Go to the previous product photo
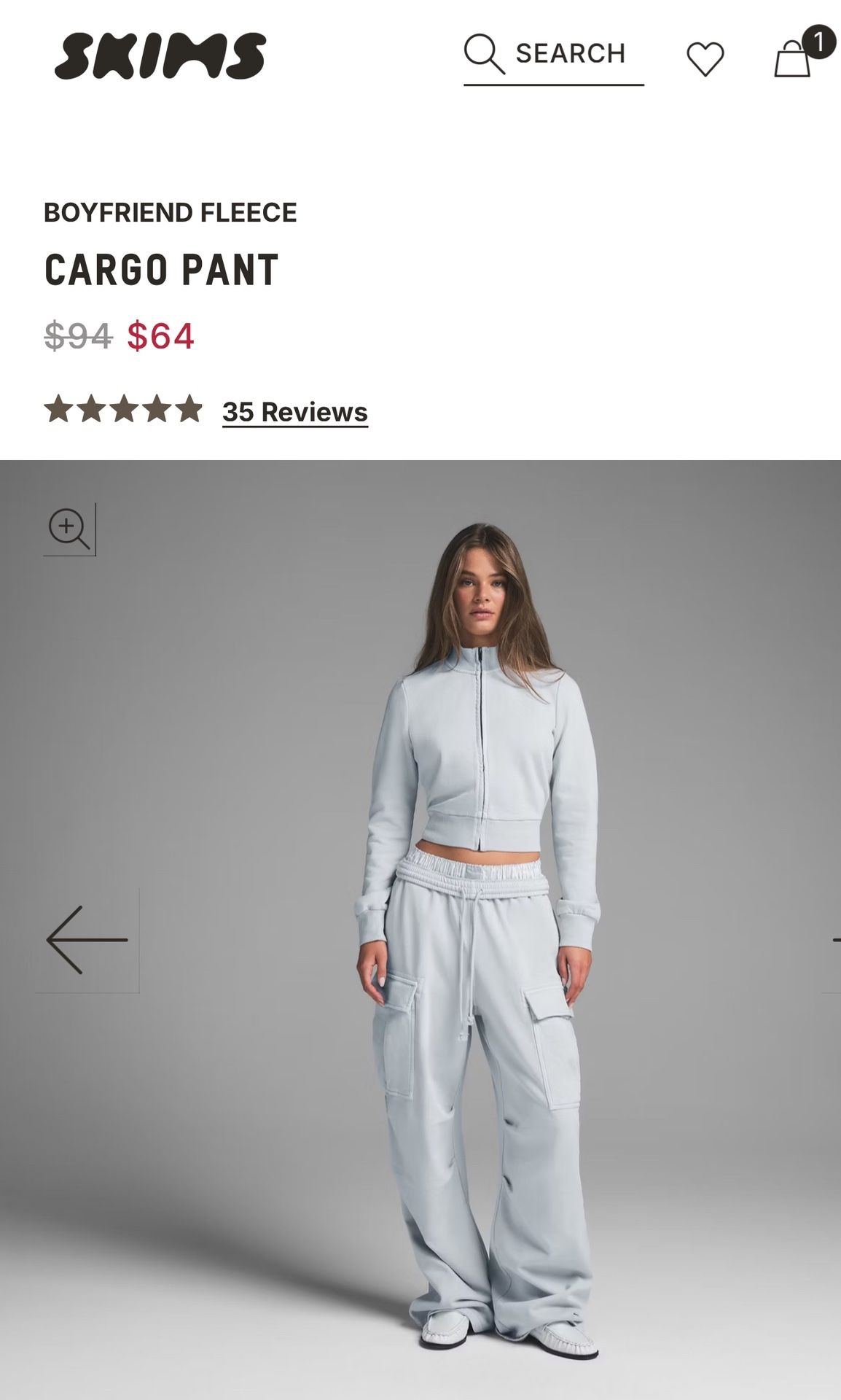Viewport: 841px width, 1400px height. point(87,940)
